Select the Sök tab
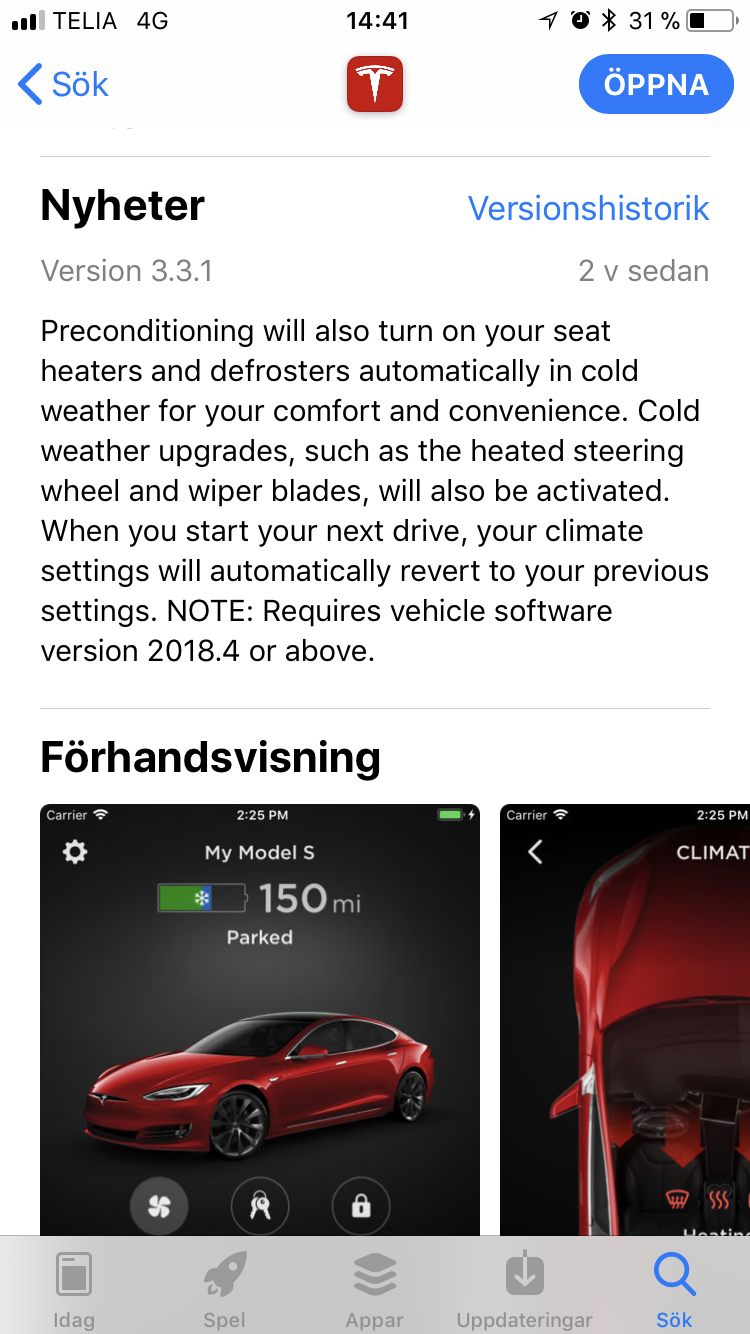The width and height of the screenshot is (750, 1334). pos(674,1288)
